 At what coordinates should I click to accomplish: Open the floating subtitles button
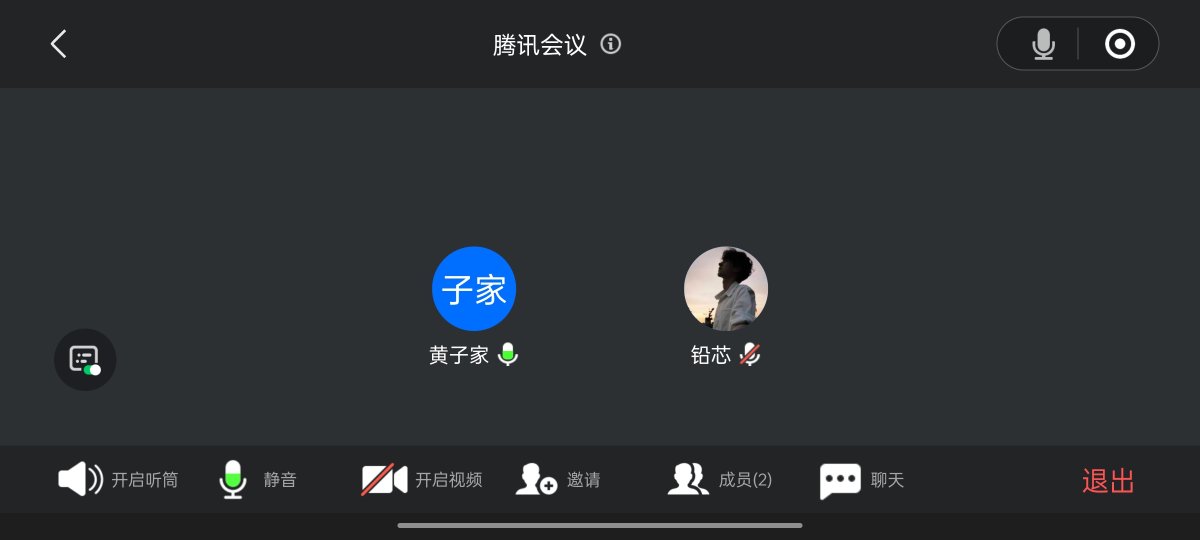coord(85,359)
